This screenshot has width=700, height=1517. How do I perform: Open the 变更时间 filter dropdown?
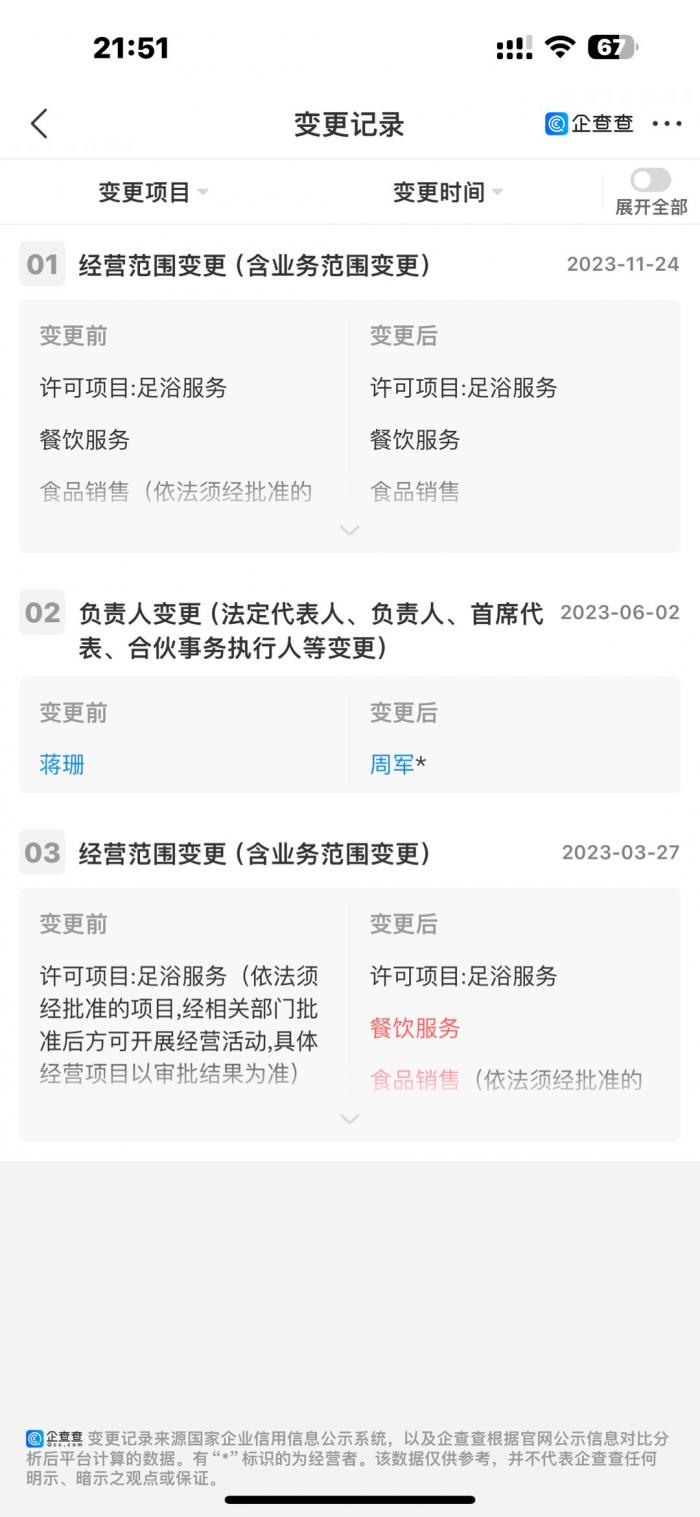click(448, 192)
